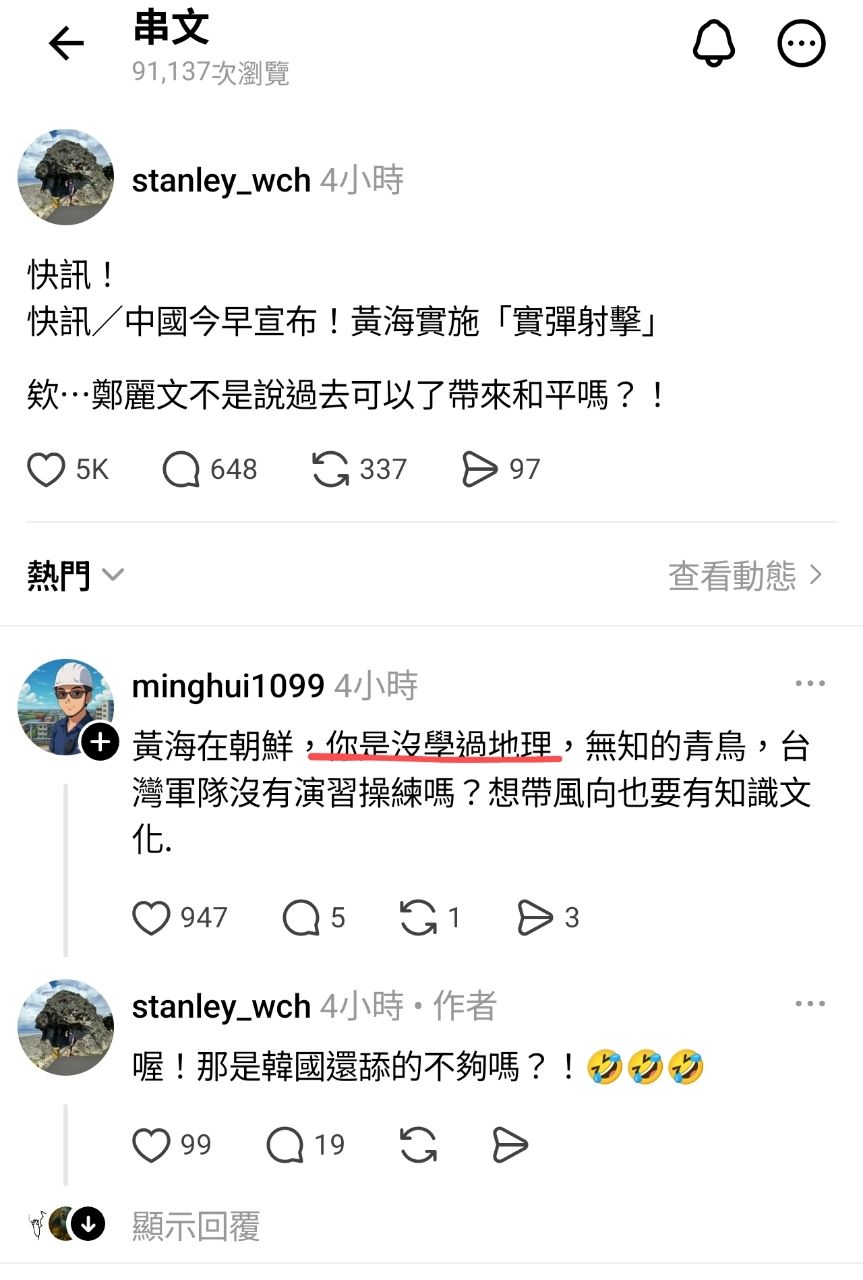Like stanley_wch's main post about 黃海
Image resolution: width=863 pixels, height=1280 pixels.
[x=46, y=469]
